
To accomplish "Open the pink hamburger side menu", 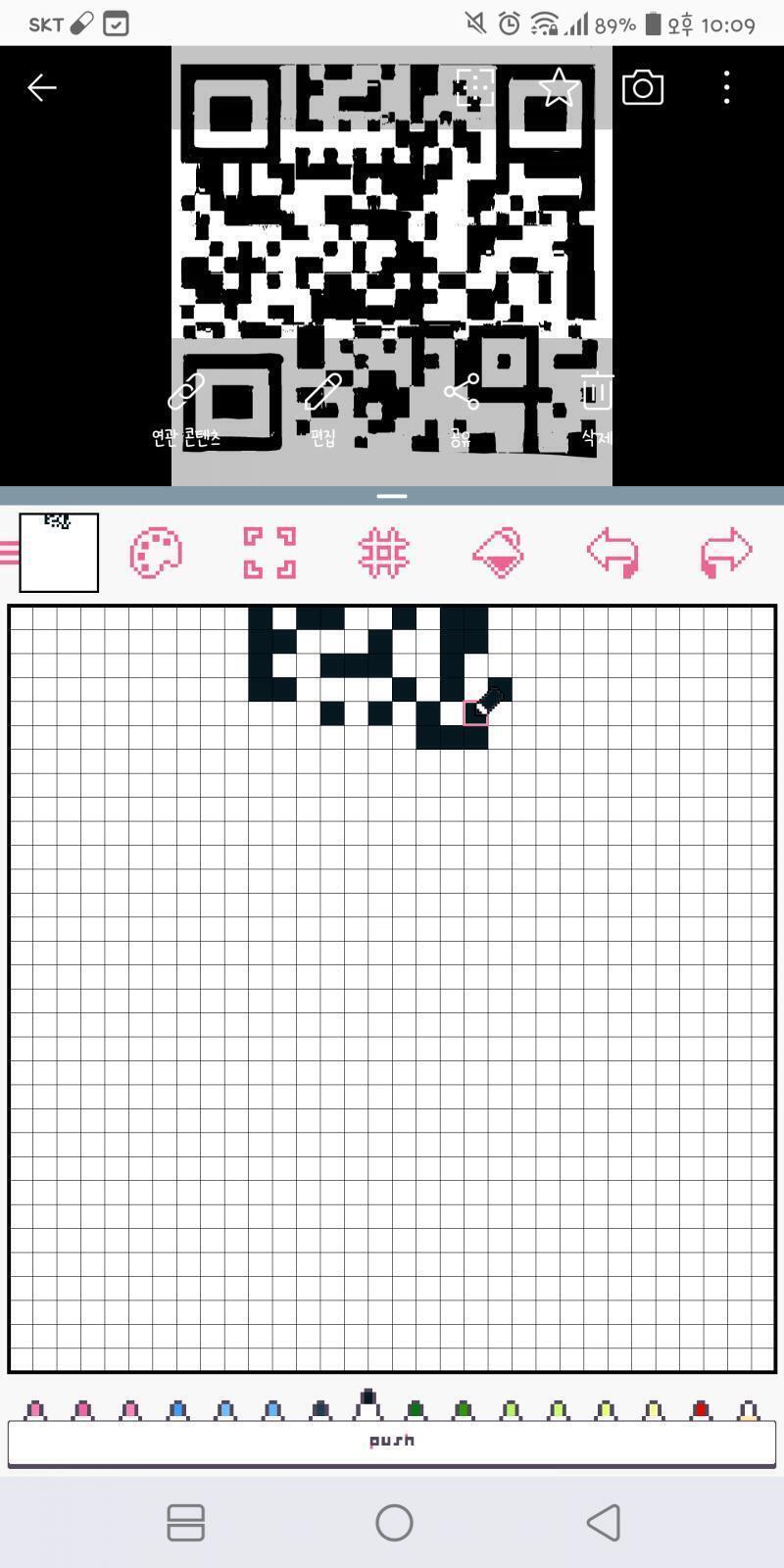I will pos(9,553).
